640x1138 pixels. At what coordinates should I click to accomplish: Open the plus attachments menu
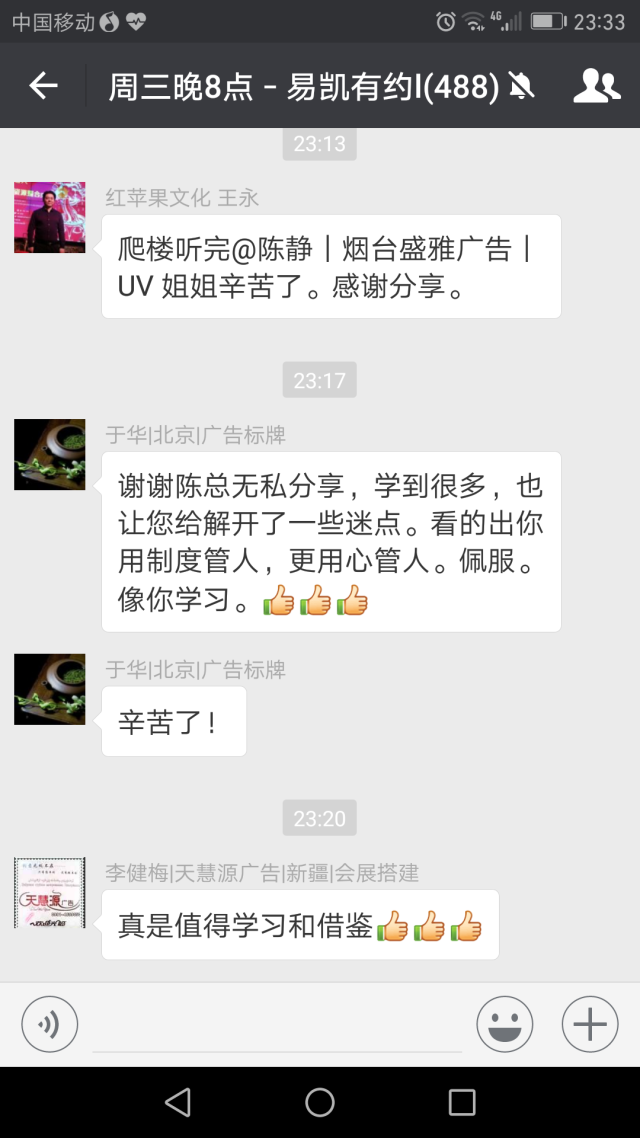coord(590,1024)
